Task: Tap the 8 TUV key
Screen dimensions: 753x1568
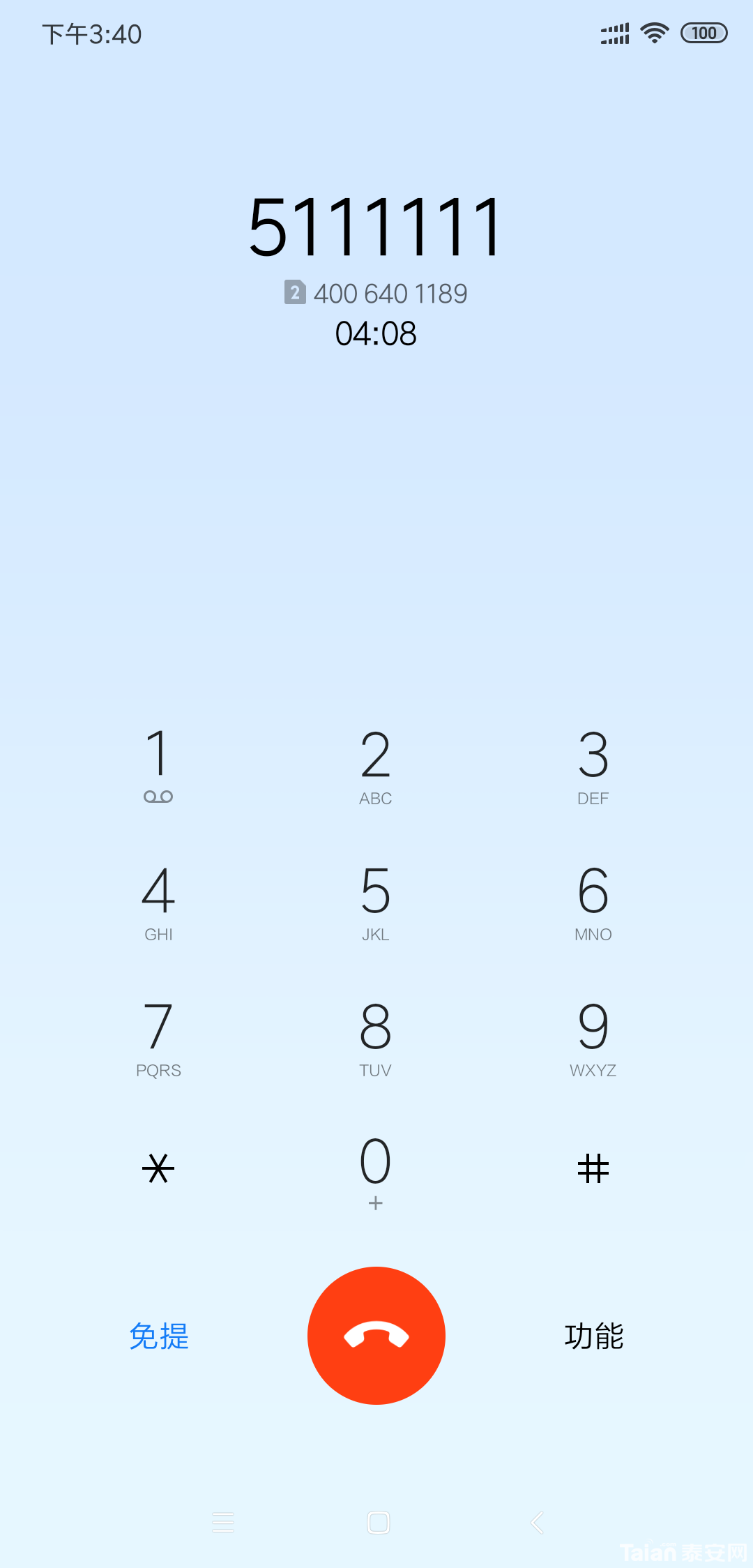Action: coord(376,1037)
